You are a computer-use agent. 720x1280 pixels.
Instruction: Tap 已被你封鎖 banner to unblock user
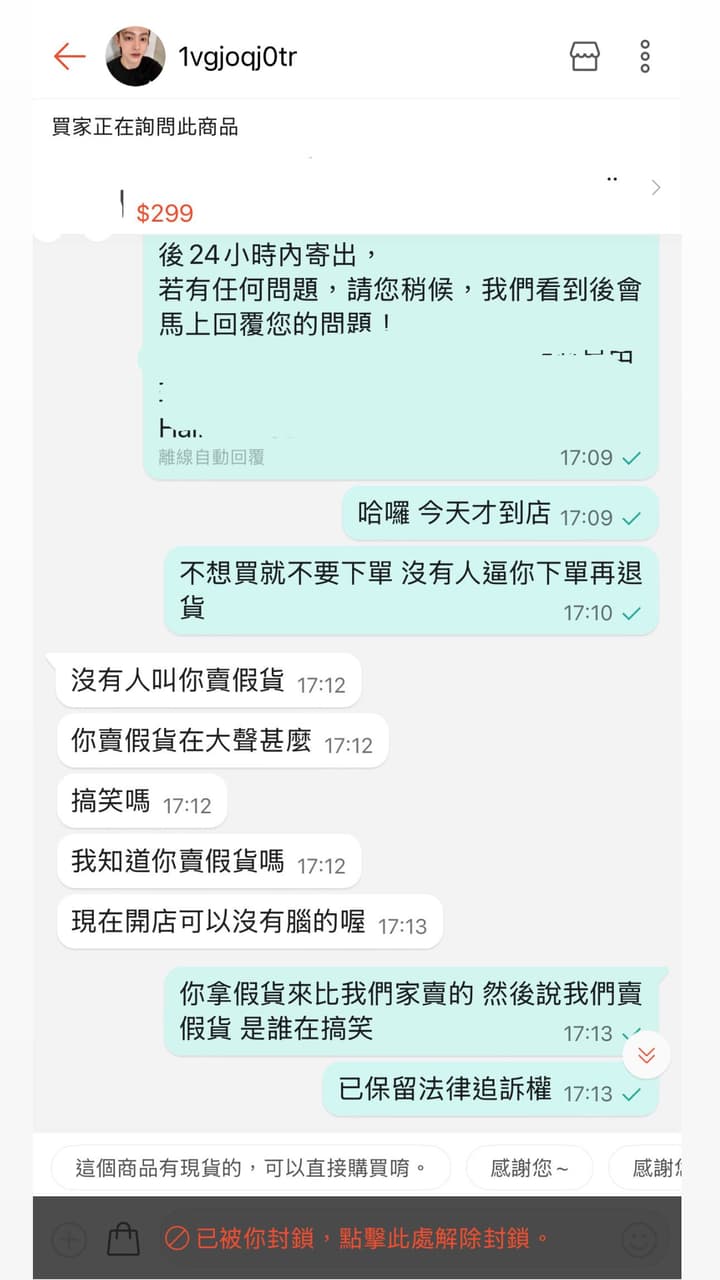click(357, 1239)
